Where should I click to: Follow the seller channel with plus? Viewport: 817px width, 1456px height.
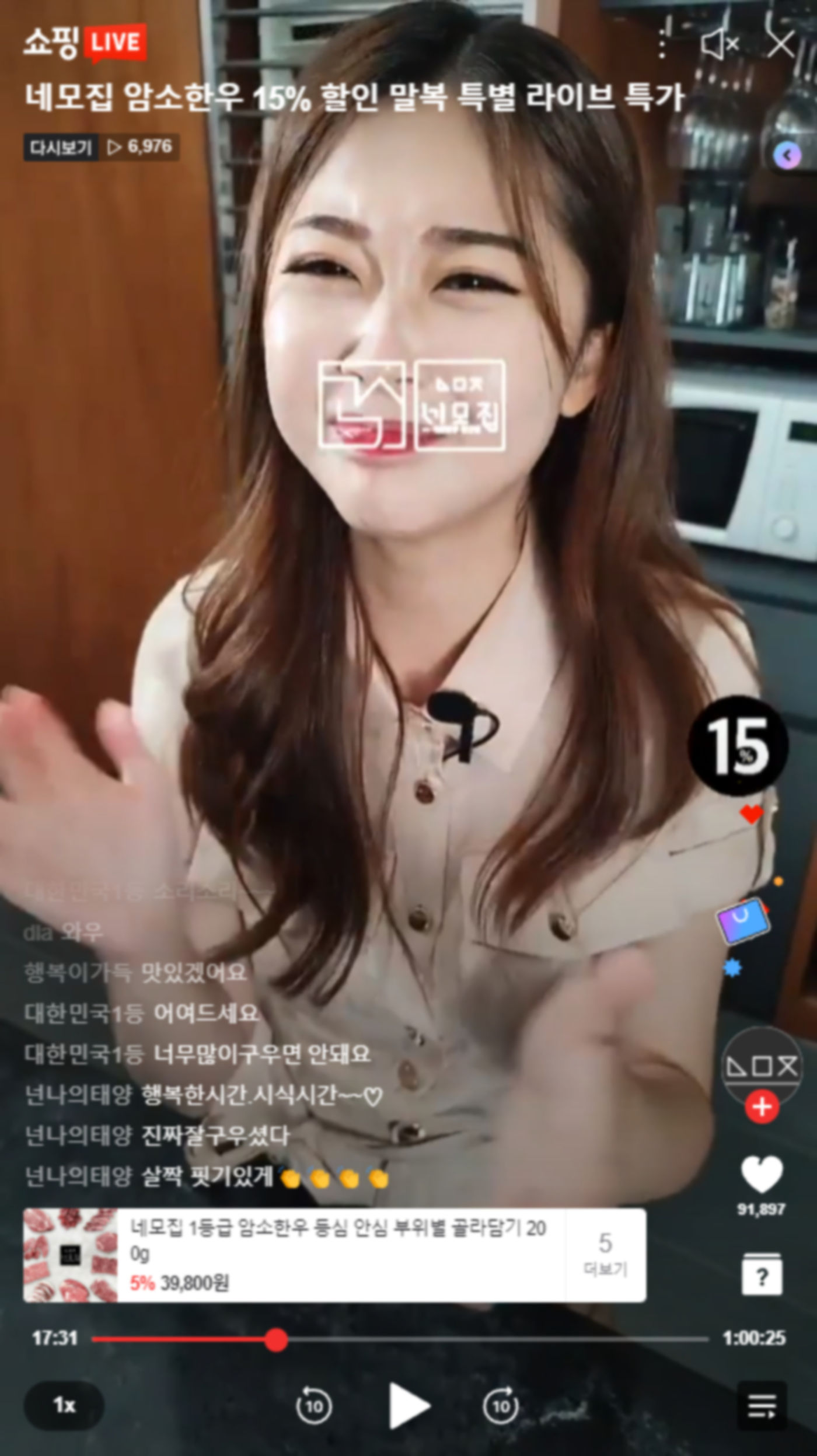point(762,1106)
